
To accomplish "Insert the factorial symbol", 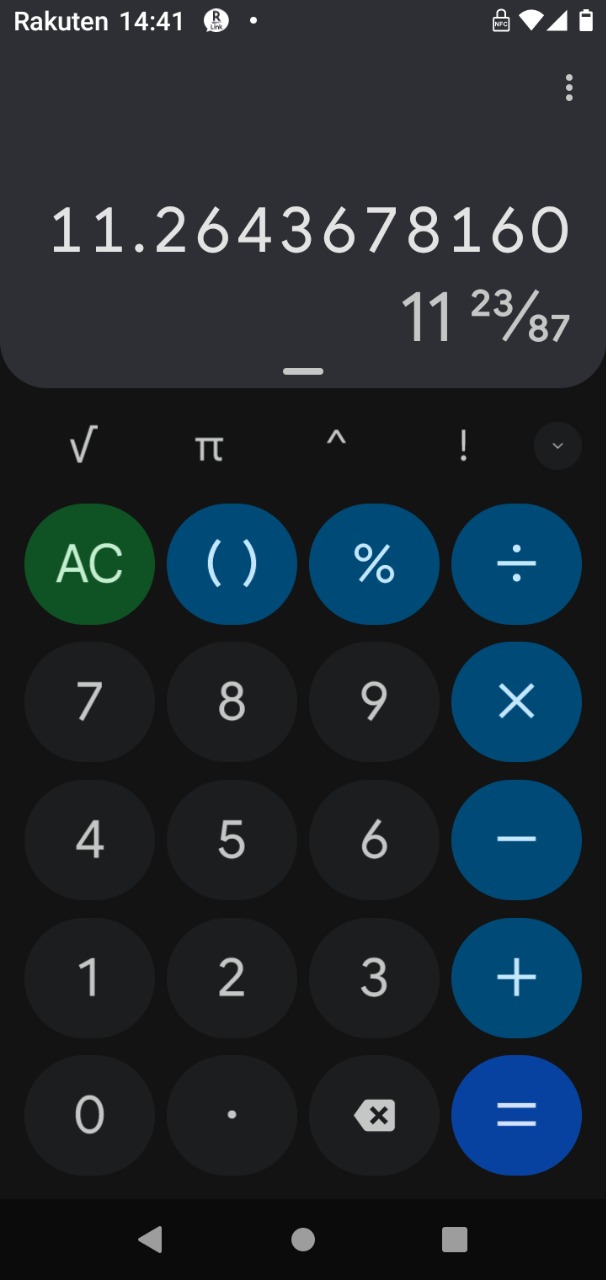I will click(x=463, y=446).
